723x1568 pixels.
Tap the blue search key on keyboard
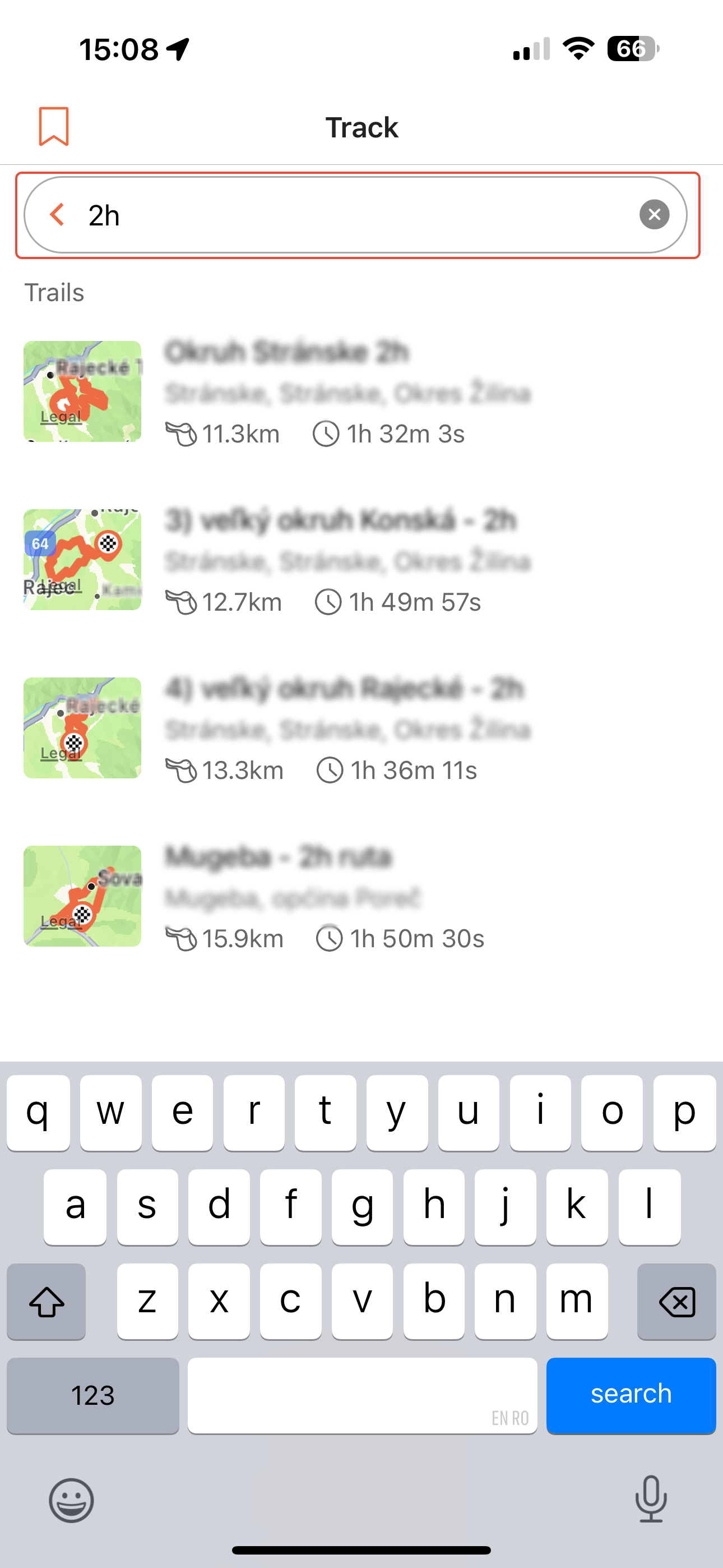click(x=631, y=1395)
